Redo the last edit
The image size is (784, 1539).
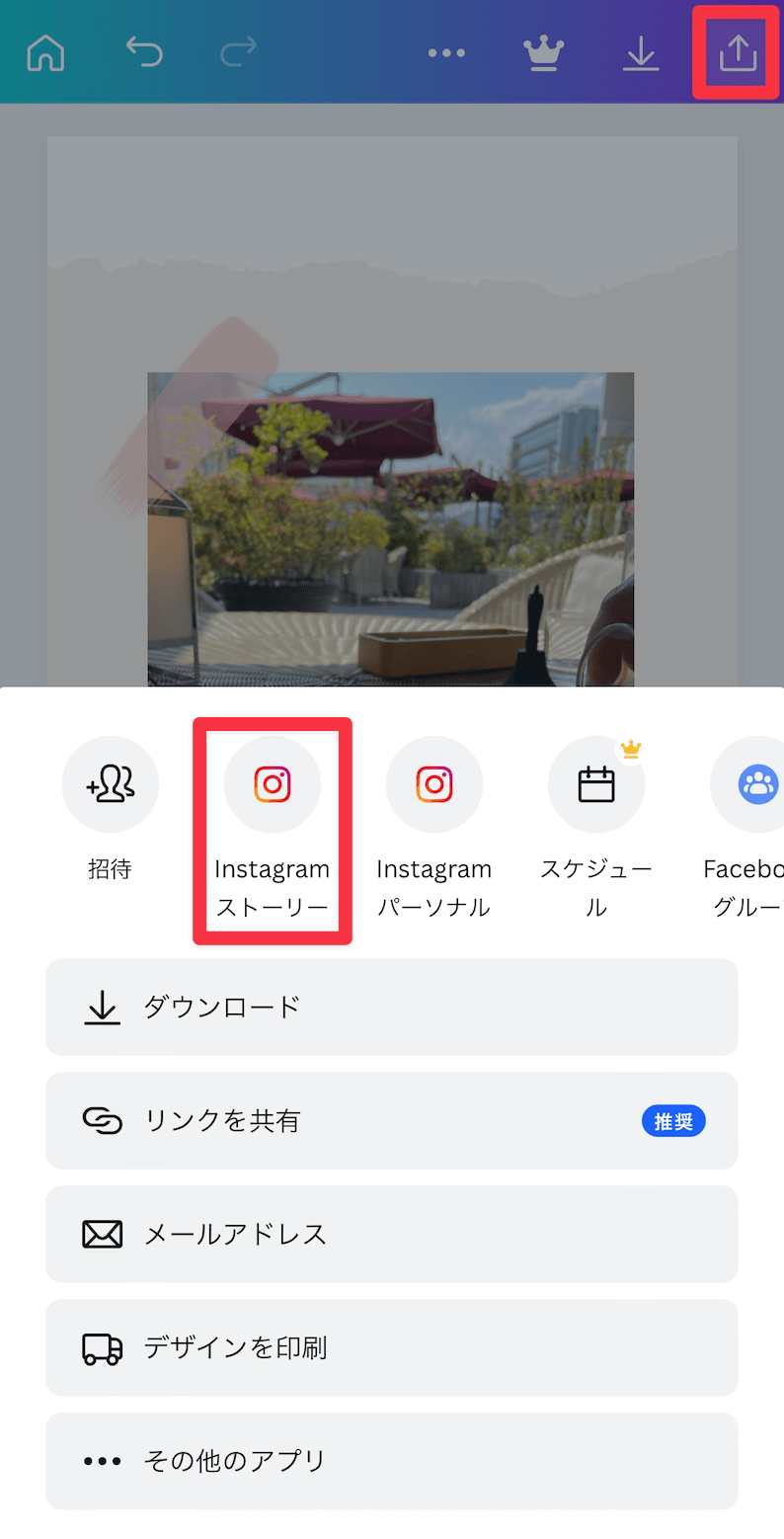(x=238, y=51)
